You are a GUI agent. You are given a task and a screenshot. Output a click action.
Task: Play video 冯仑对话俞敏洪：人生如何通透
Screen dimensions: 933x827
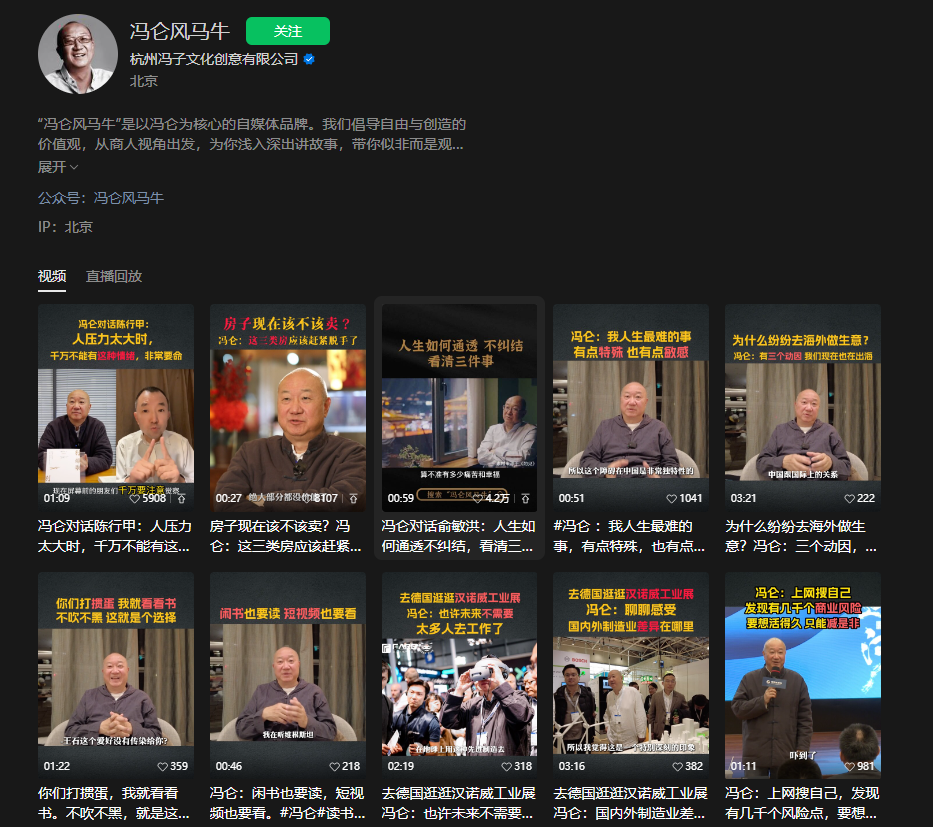[460, 407]
